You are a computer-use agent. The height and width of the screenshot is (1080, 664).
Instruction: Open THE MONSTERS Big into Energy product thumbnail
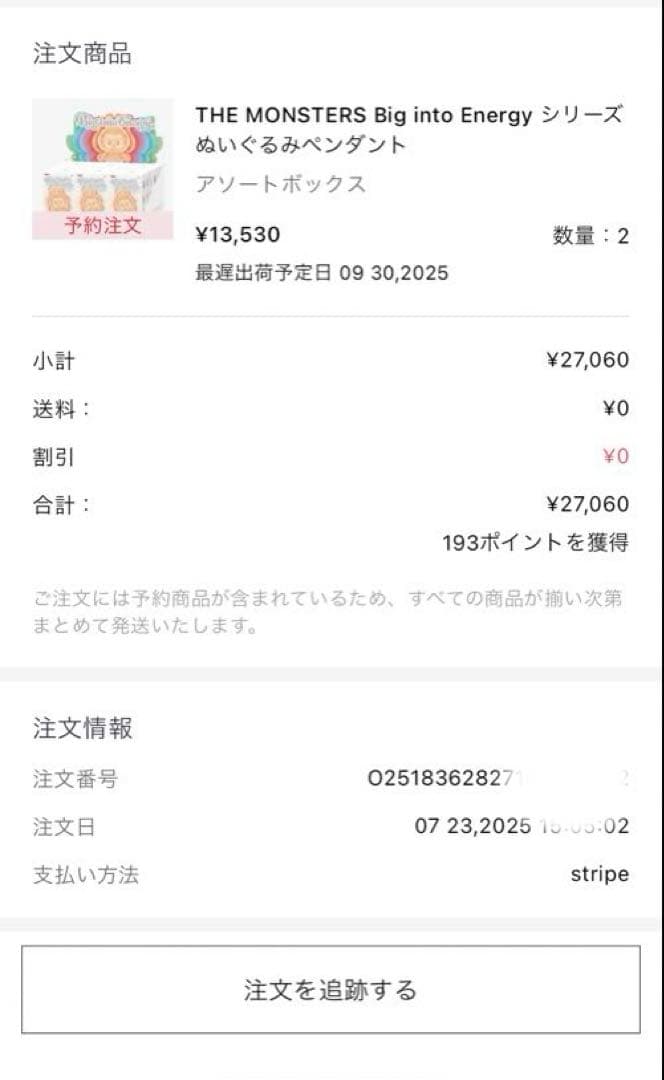102,168
